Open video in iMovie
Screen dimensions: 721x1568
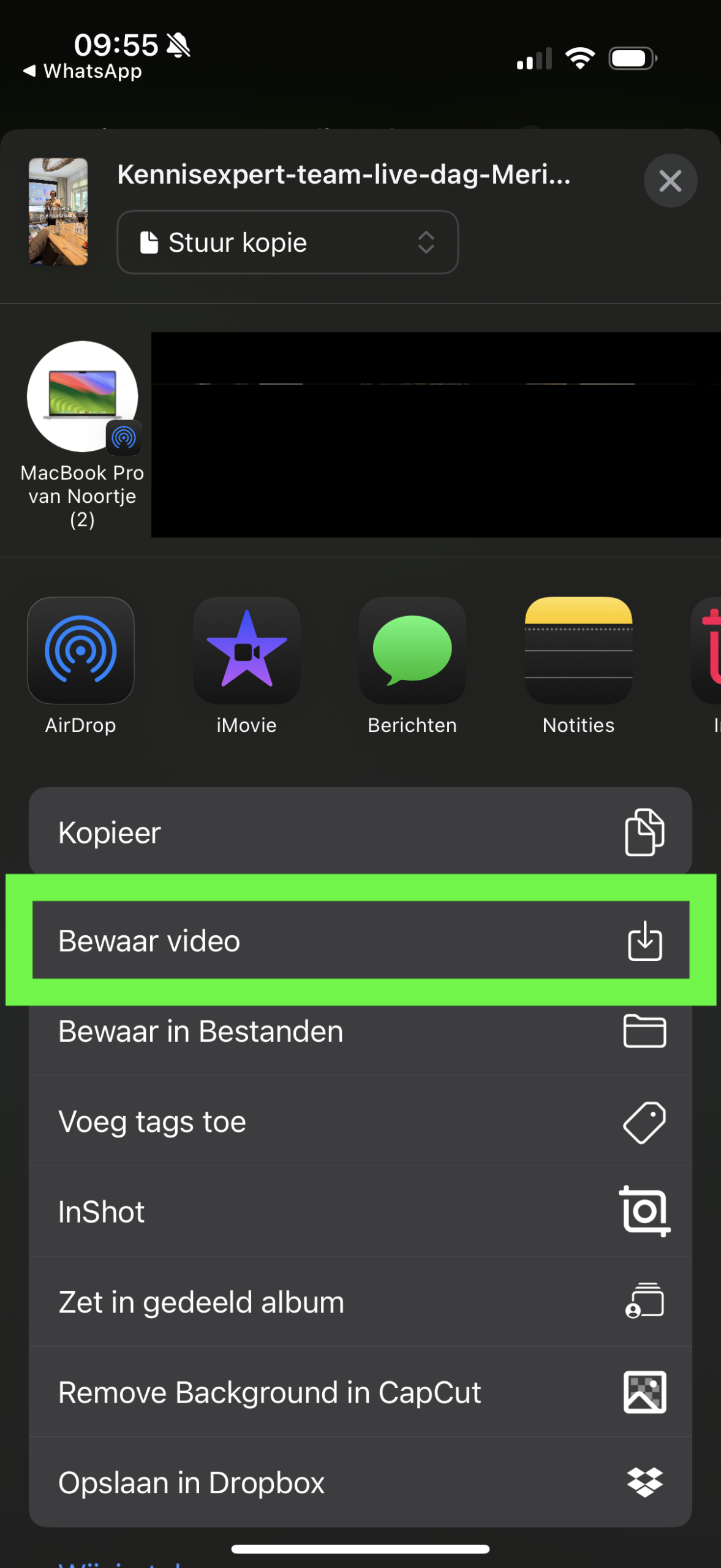click(x=246, y=650)
